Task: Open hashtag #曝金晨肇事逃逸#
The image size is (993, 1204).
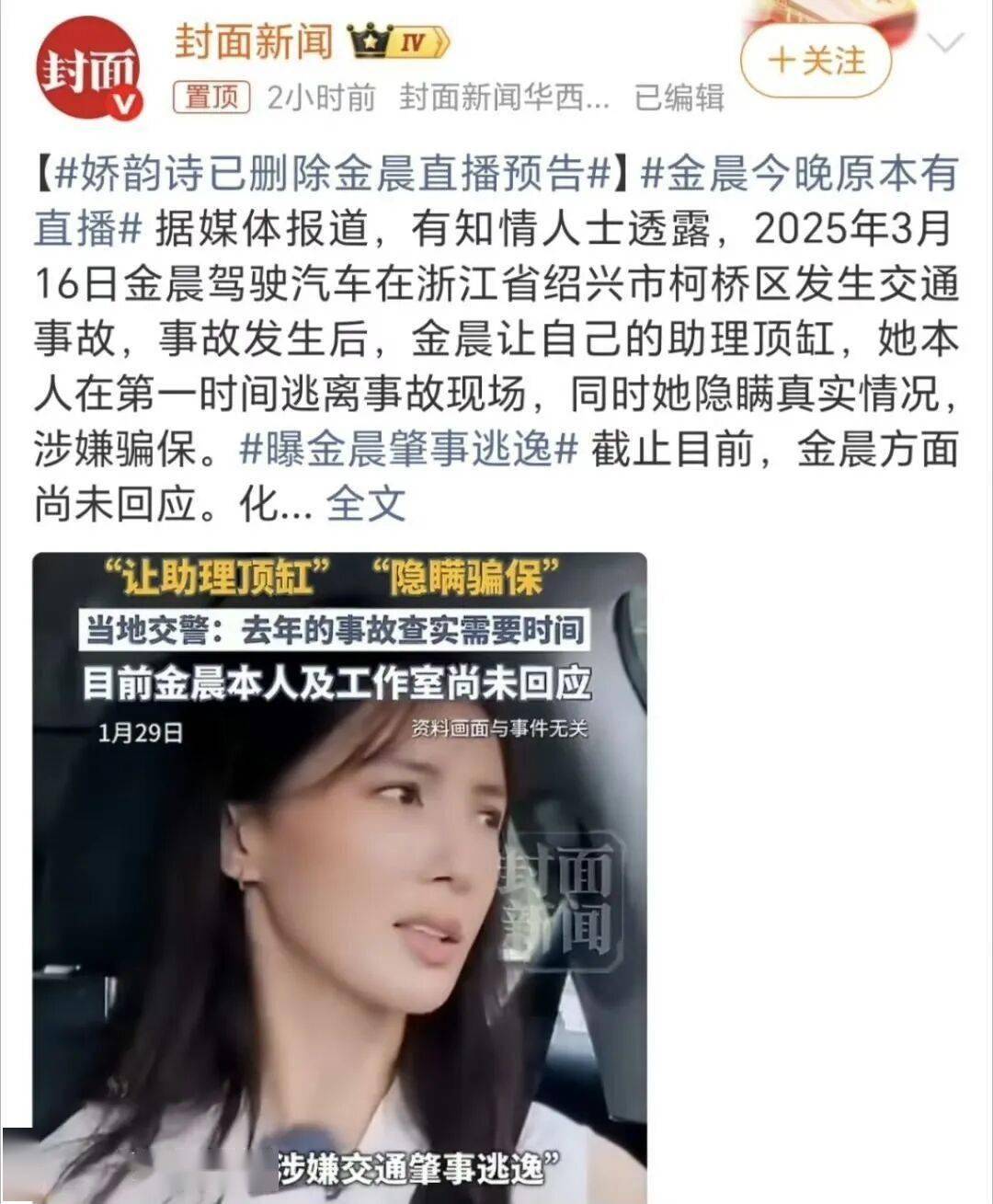Action: tap(408, 449)
